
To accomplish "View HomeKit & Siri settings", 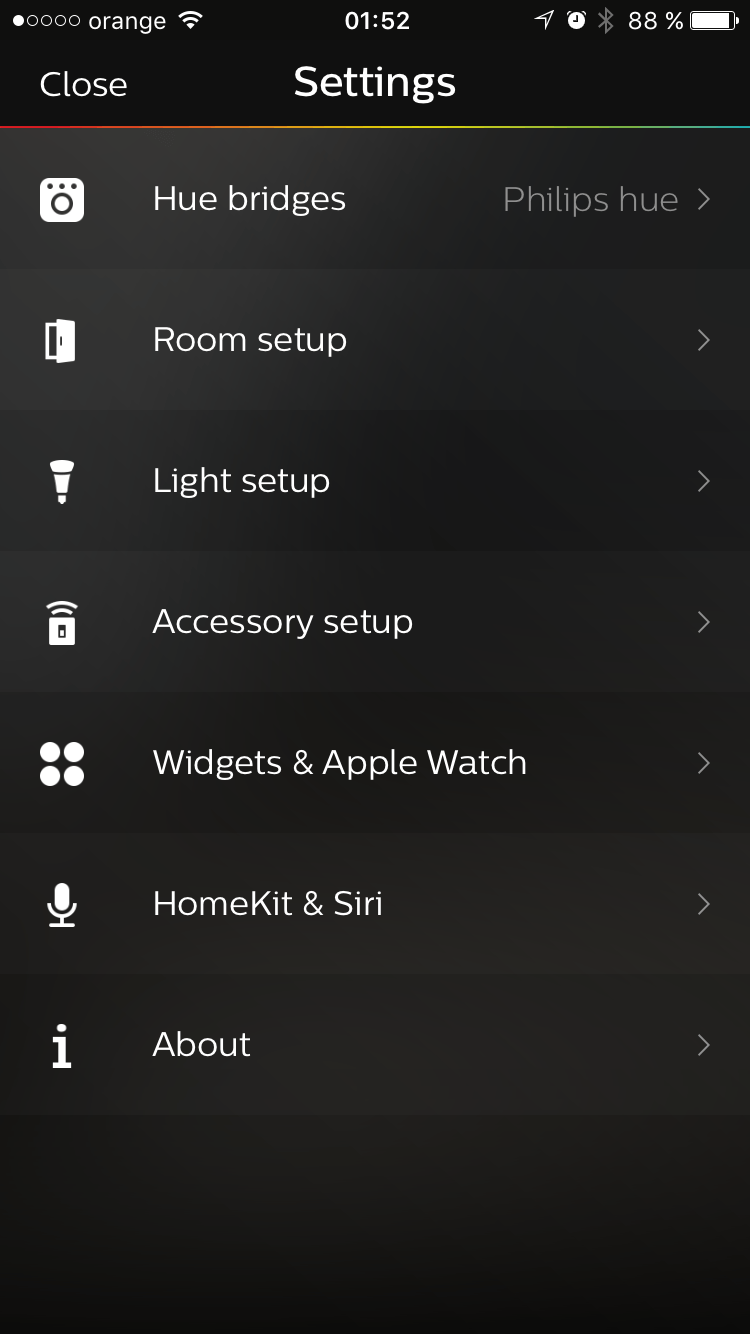I will tap(375, 904).
